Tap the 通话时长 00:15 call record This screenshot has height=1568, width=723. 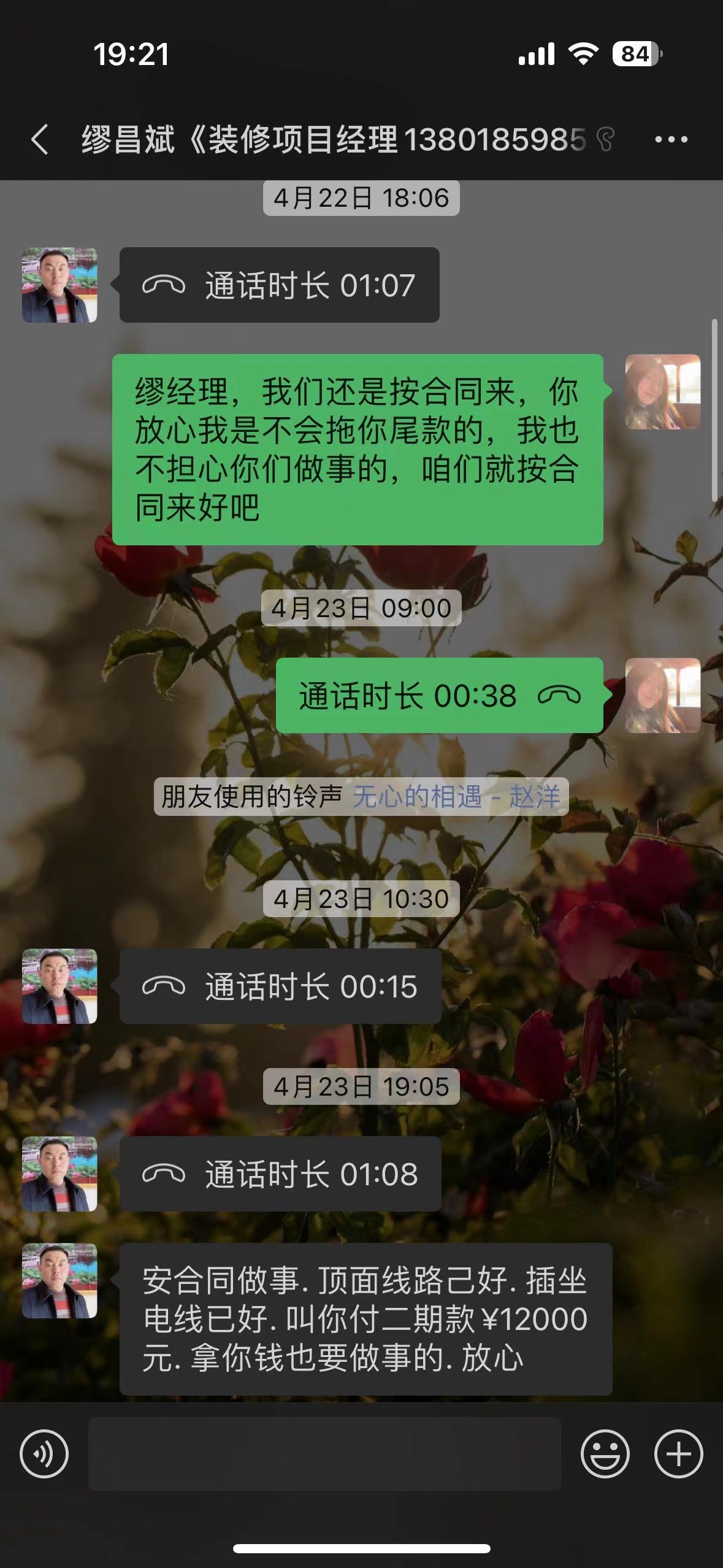[x=280, y=986]
